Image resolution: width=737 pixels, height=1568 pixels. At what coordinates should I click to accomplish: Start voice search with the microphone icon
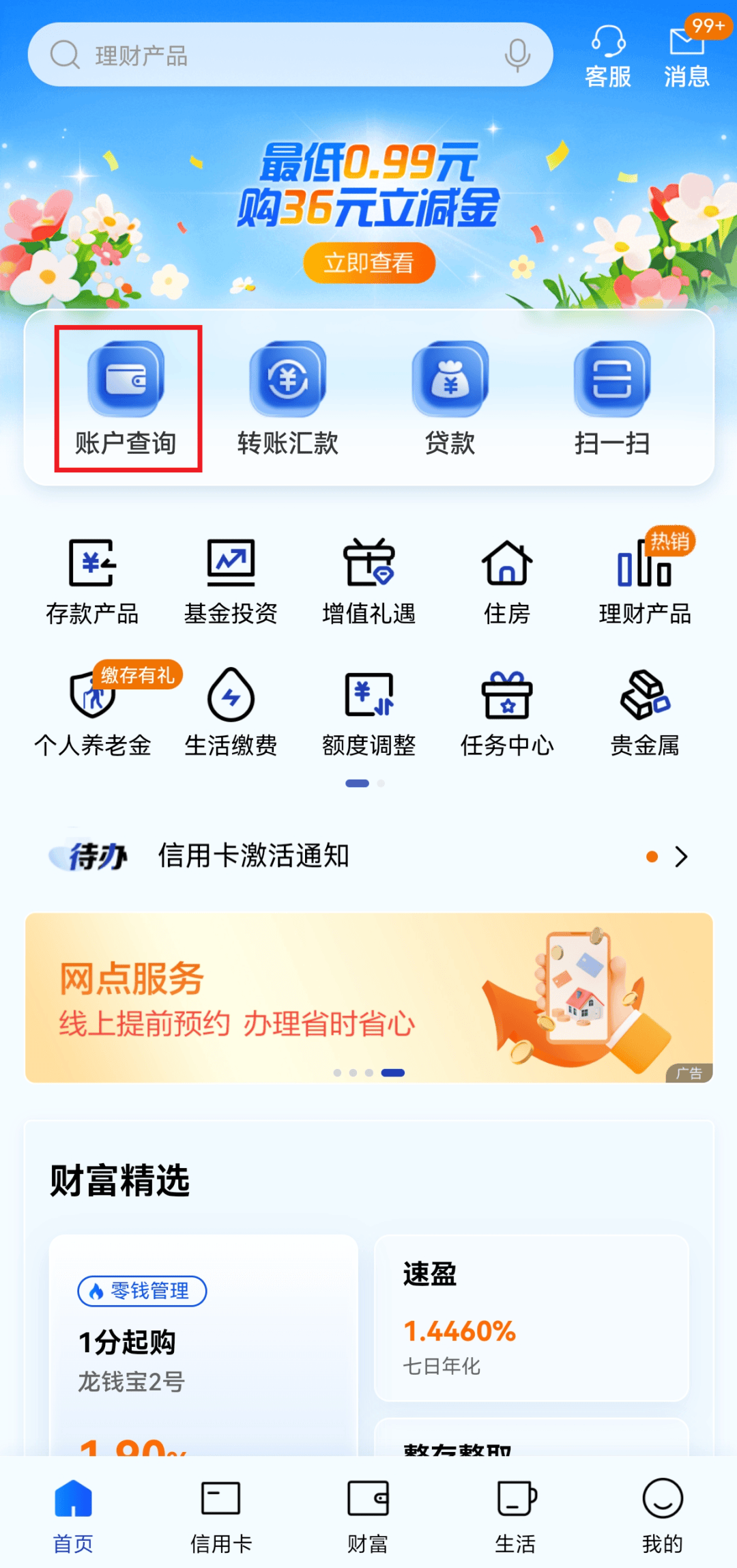[x=517, y=55]
